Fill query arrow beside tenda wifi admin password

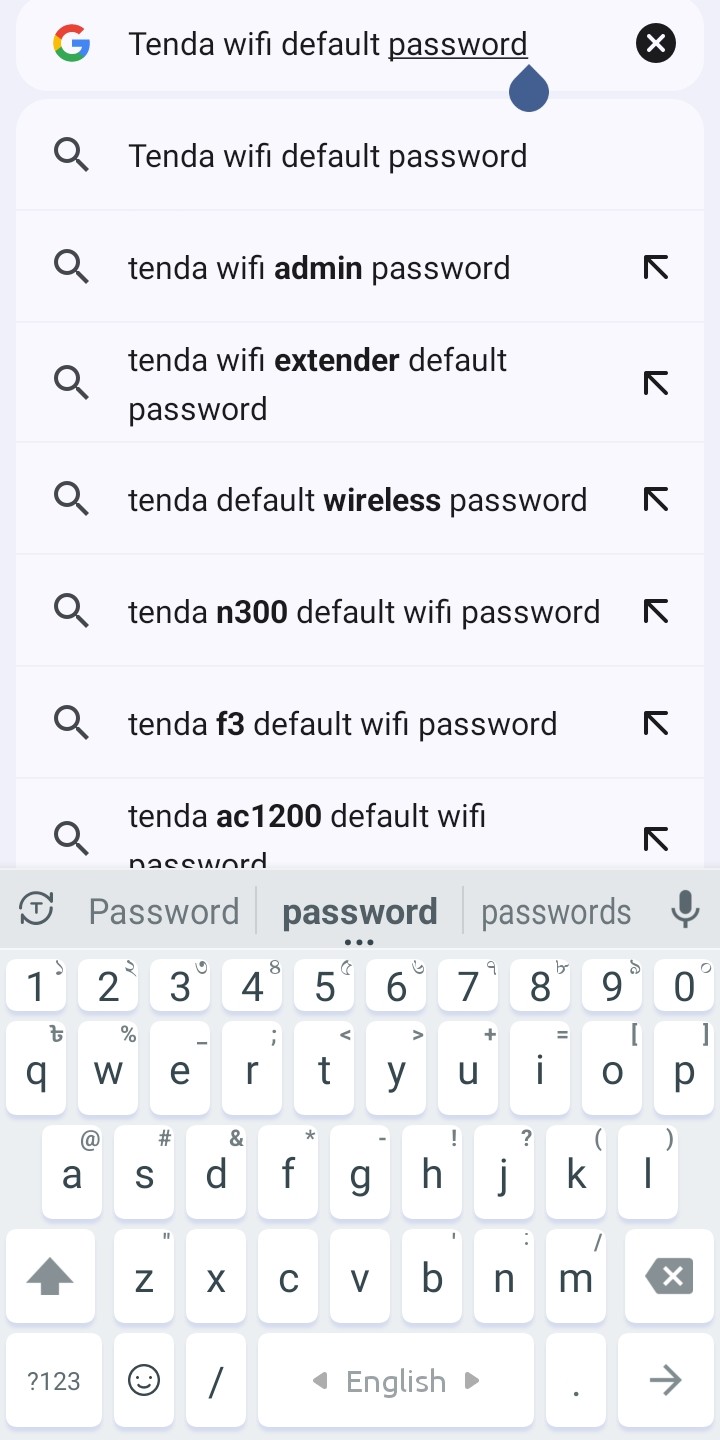coord(656,268)
